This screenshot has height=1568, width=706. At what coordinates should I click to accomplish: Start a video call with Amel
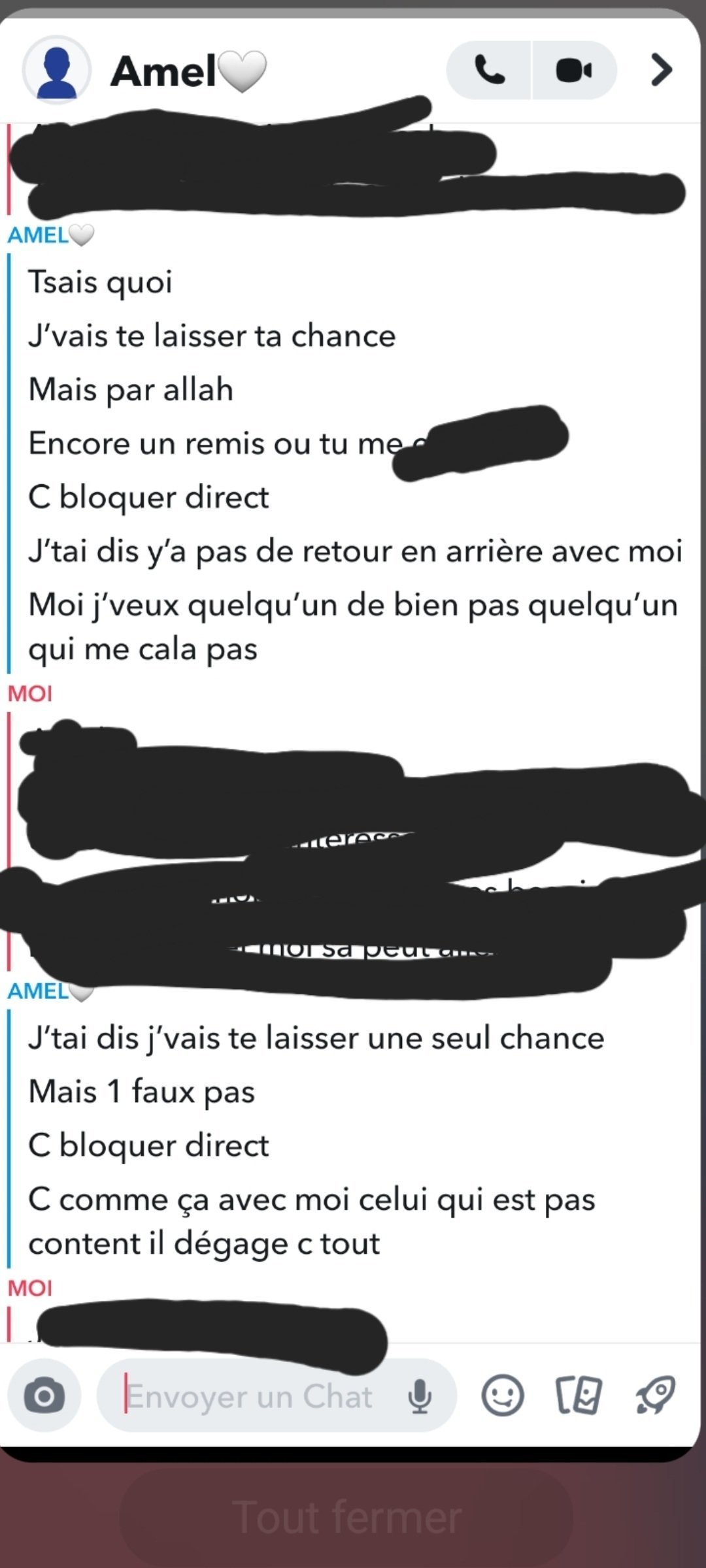coord(574,70)
